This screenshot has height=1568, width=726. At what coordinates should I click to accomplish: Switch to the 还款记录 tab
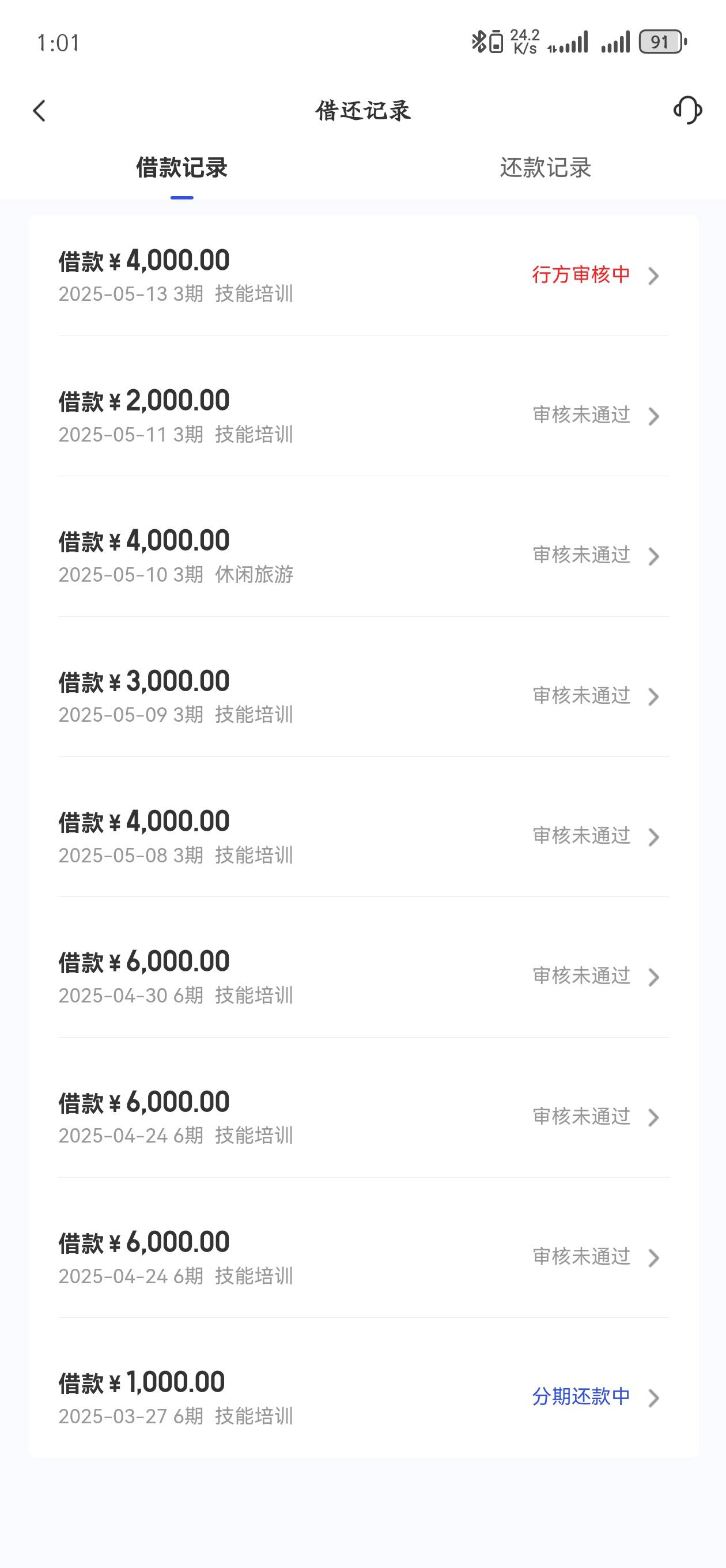tap(545, 167)
